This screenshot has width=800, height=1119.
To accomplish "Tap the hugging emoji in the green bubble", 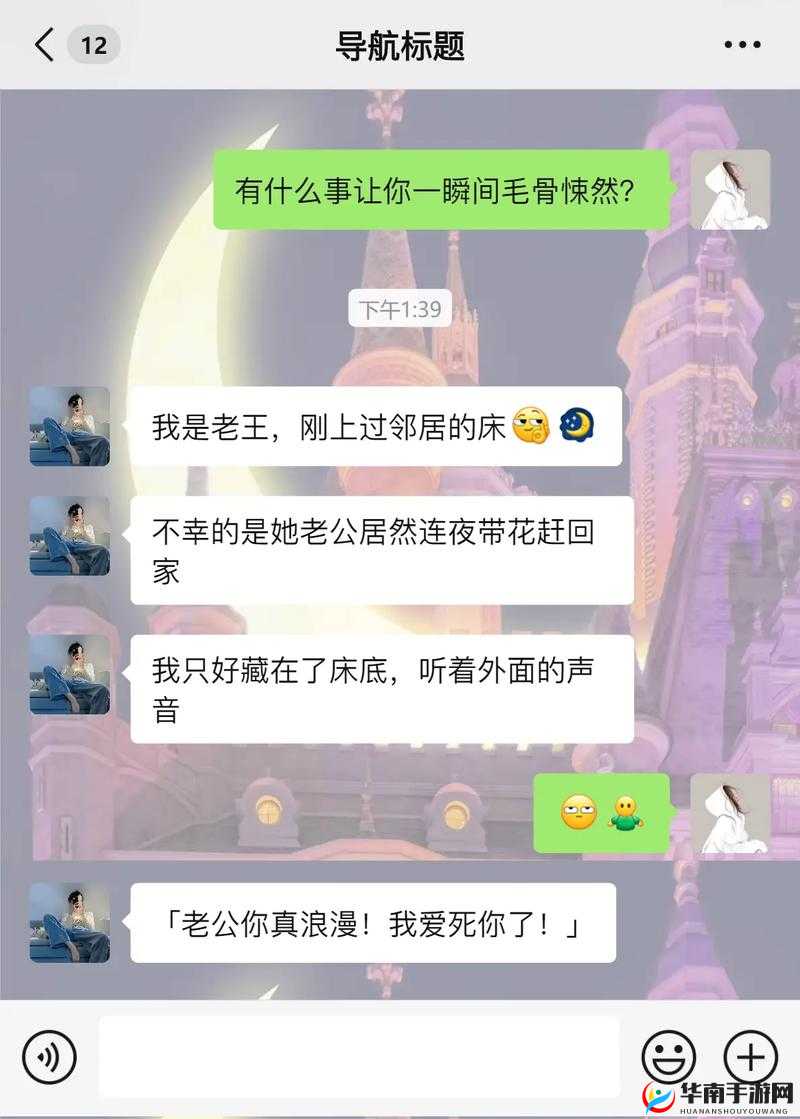I will tap(624, 815).
